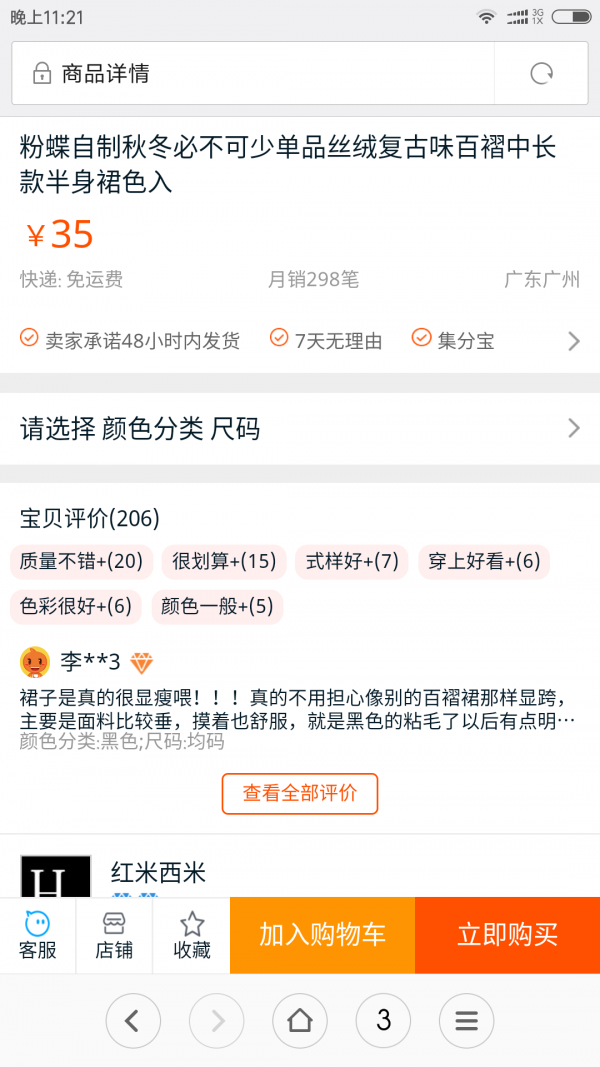Image resolution: width=600 pixels, height=1067 pixels.
Task: Open the browser hamburger menu
Action: pos(467,1020)
